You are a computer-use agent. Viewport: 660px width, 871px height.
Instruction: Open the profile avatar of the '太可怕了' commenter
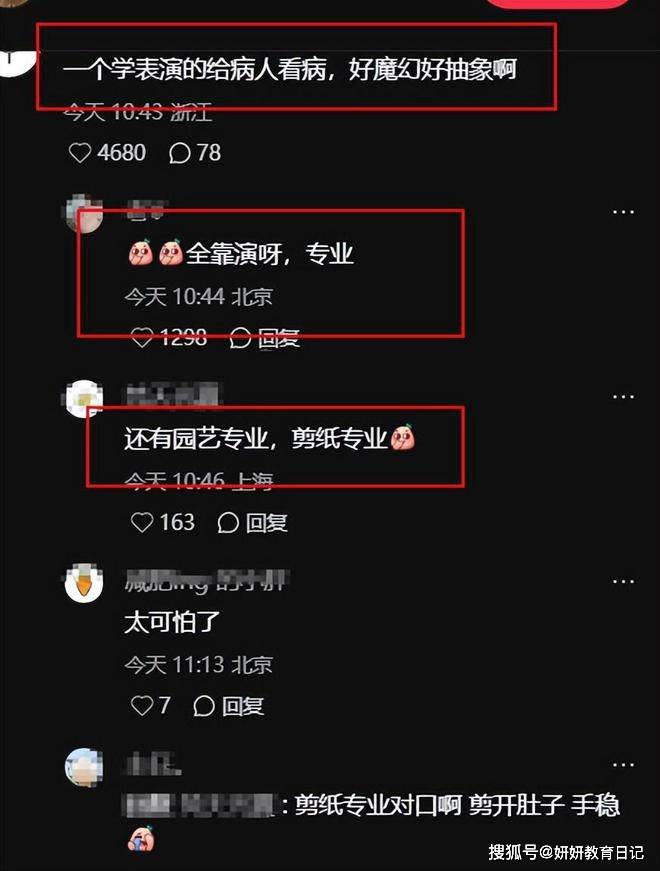[x=84, y=581]
